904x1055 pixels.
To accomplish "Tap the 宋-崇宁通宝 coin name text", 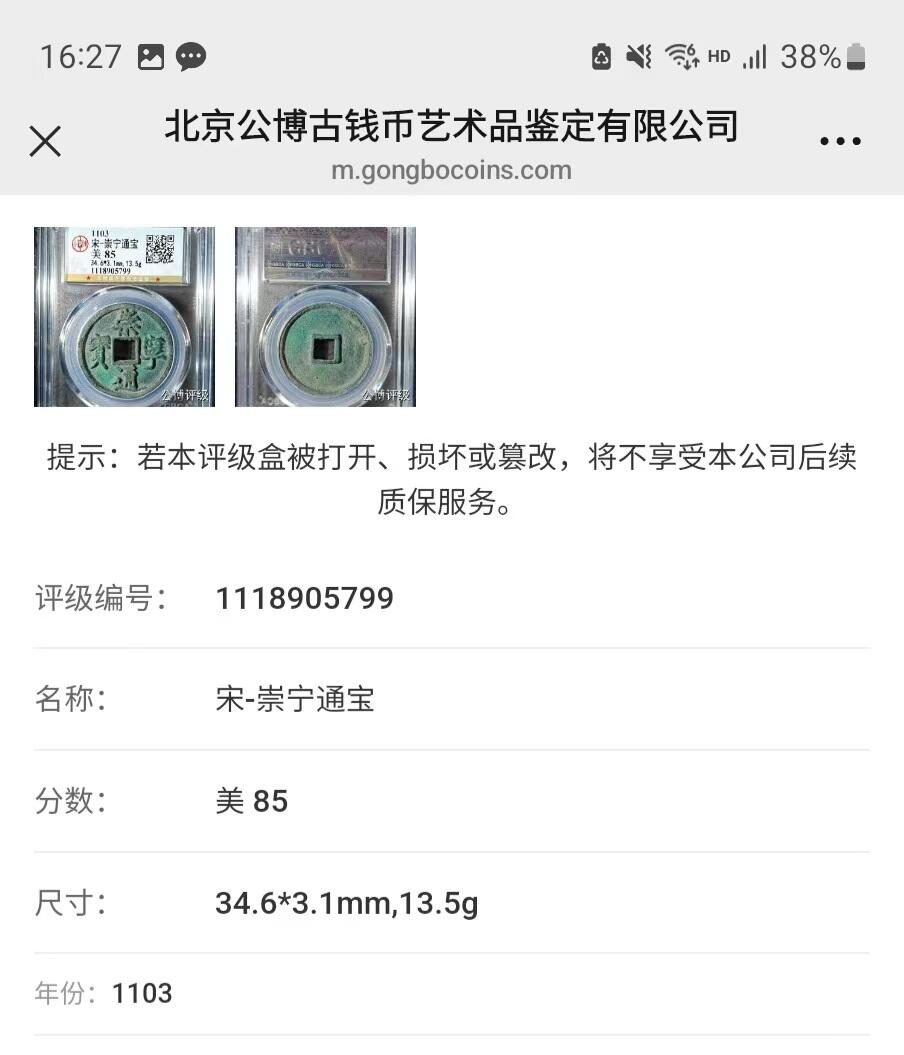I will 295,700.
